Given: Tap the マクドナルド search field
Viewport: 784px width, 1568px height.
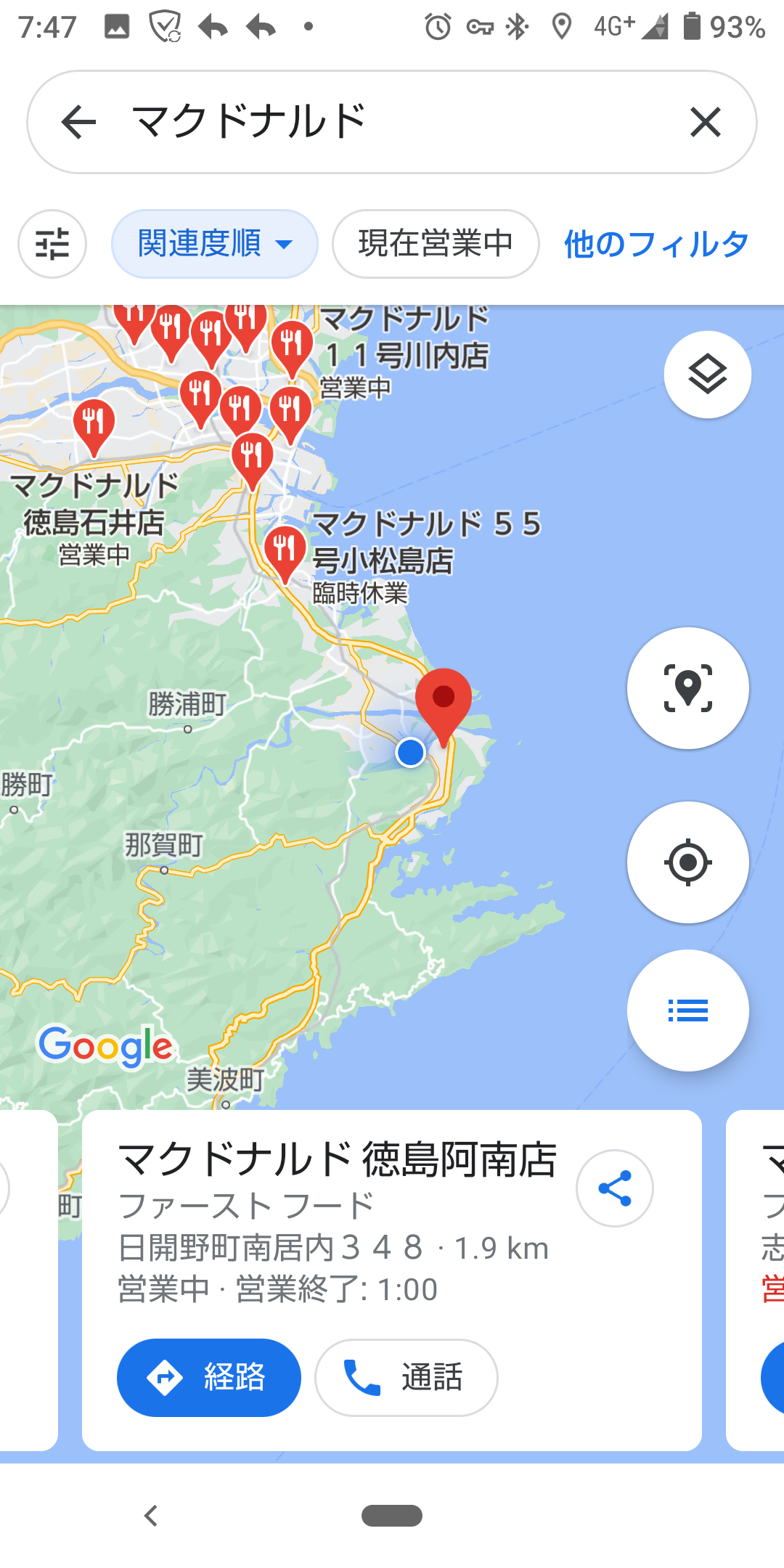Looking at the screenshot, I should pyautogui.click(x=392, y=122).
